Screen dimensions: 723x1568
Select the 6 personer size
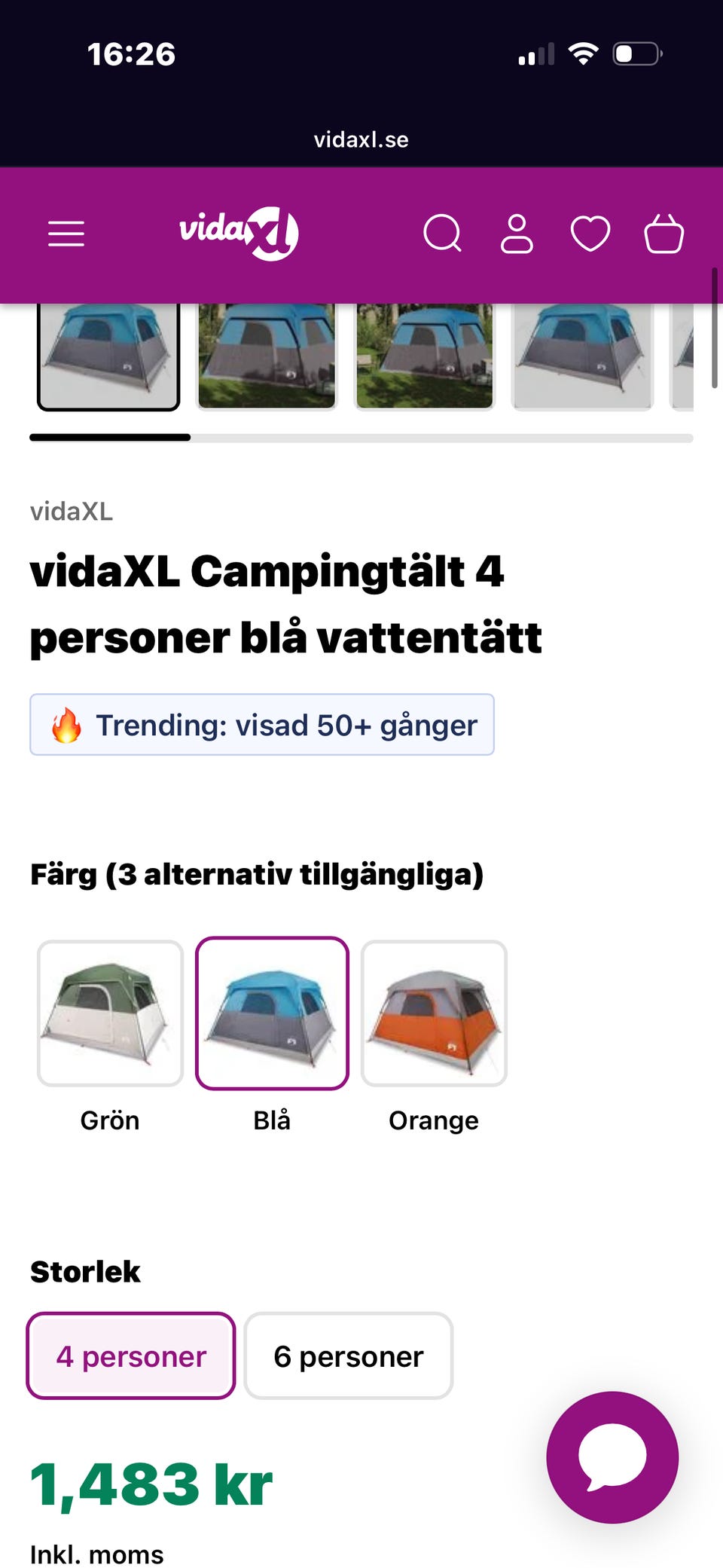349,1356
